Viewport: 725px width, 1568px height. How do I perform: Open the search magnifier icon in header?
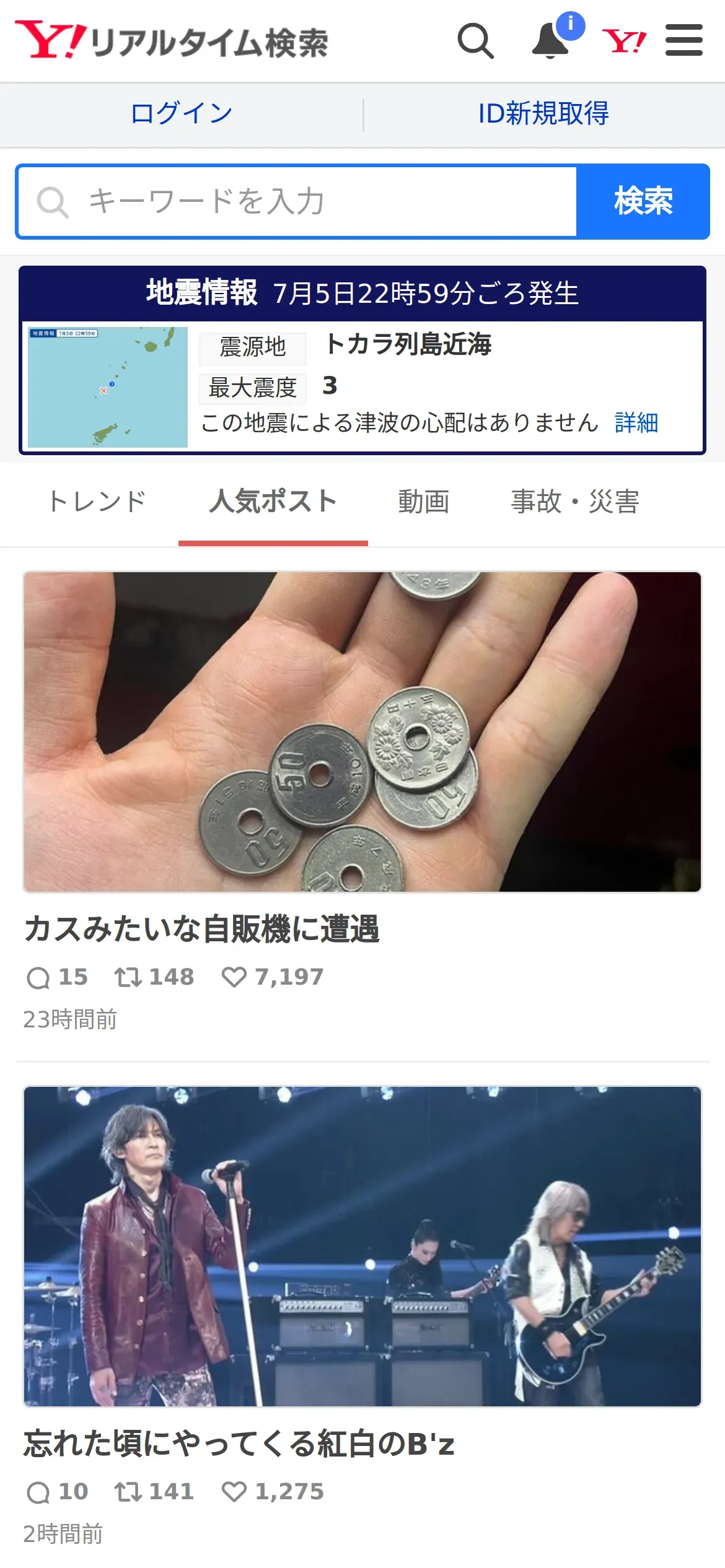point(475,41)
